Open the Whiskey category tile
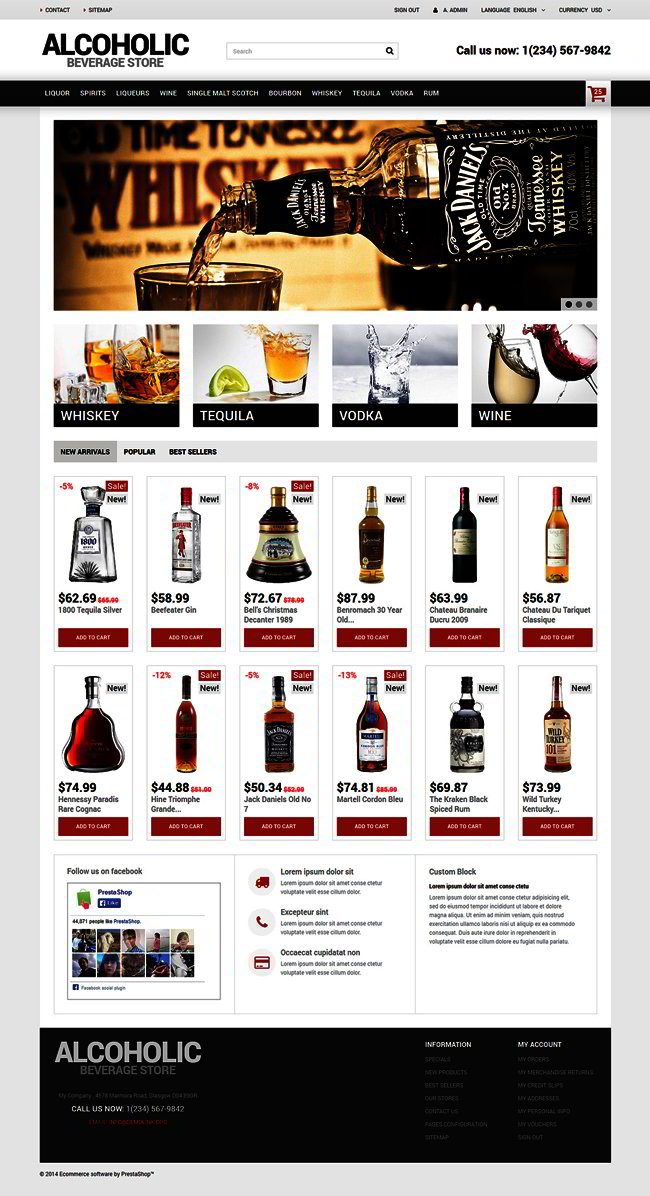Screen dimensions: 650x1196 116,375
